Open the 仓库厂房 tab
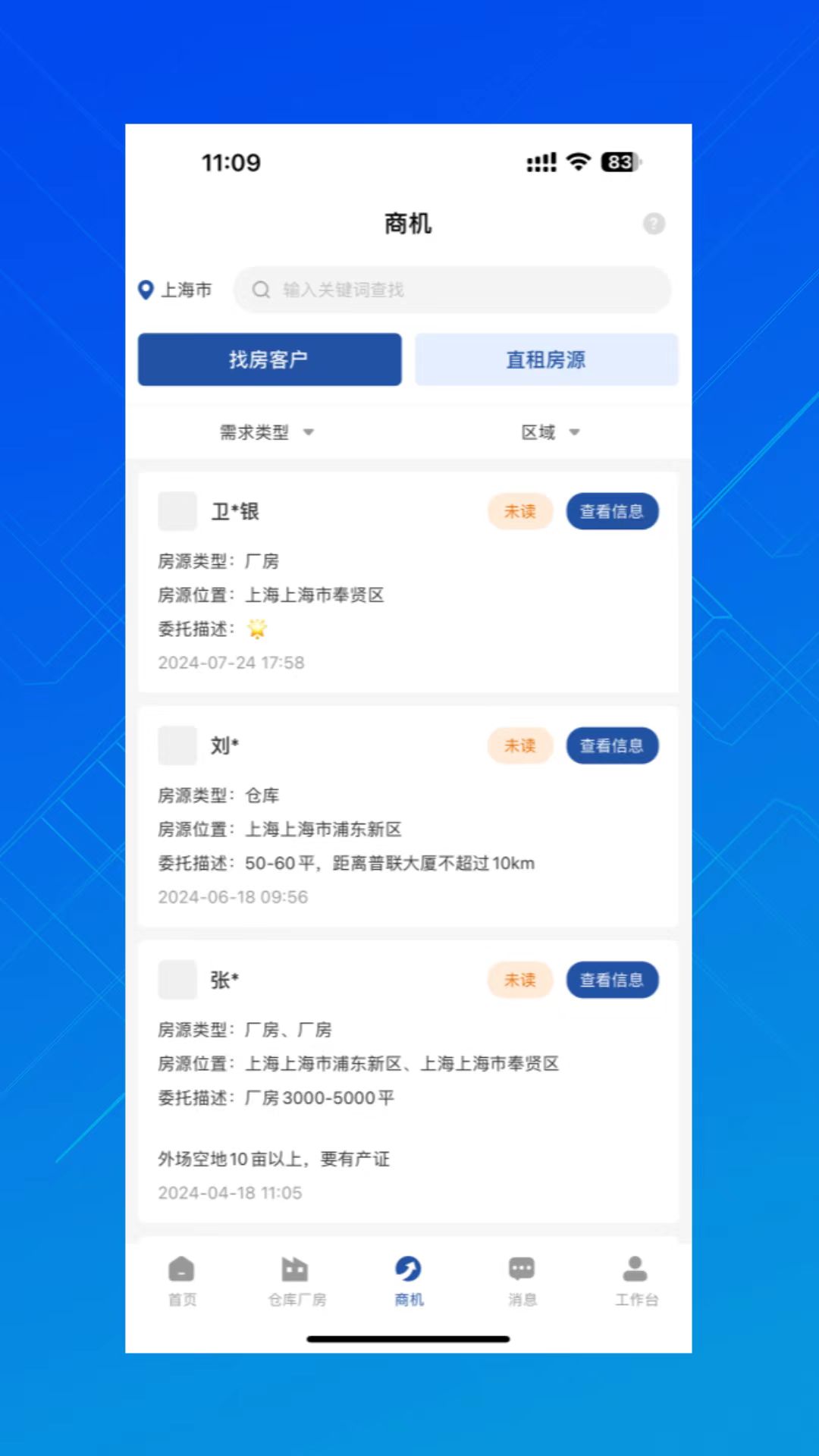The image size is (819, 1456). click(296, 1281)
